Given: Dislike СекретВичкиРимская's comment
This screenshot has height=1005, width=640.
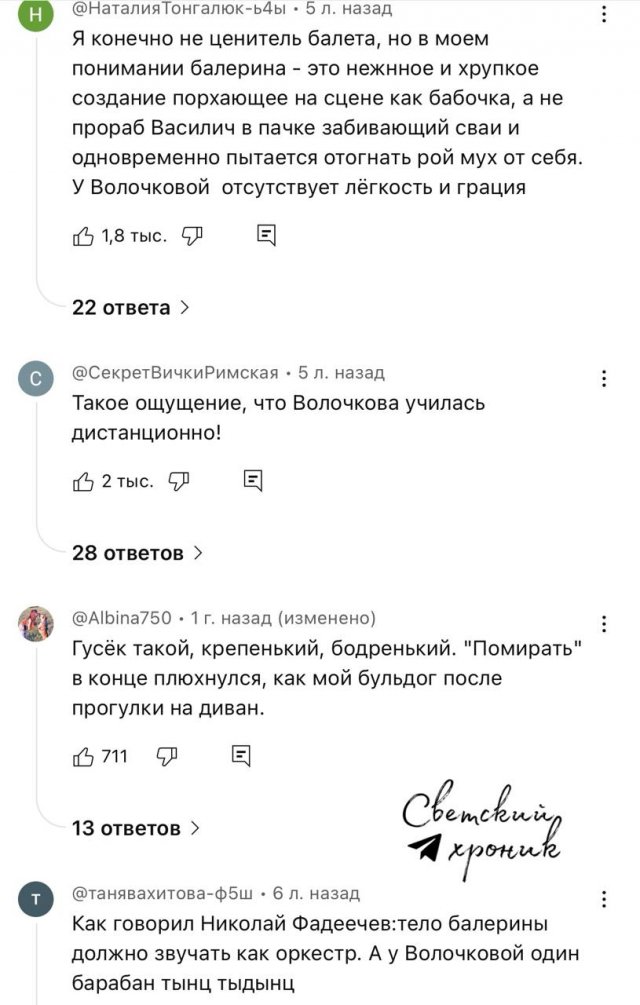Looking at the screenshot, I should tap(179, 482).
